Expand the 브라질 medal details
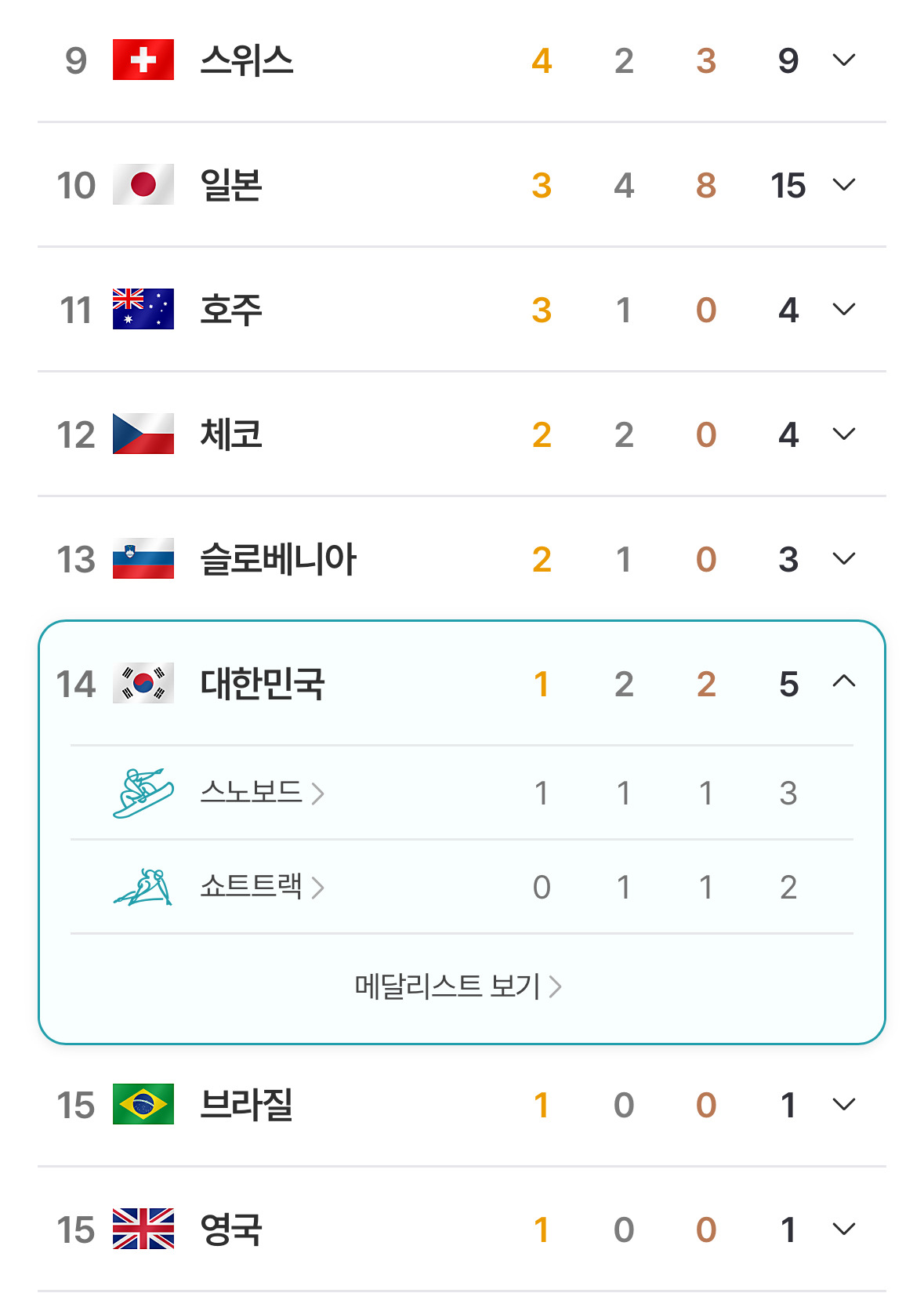 [843, 1105]
